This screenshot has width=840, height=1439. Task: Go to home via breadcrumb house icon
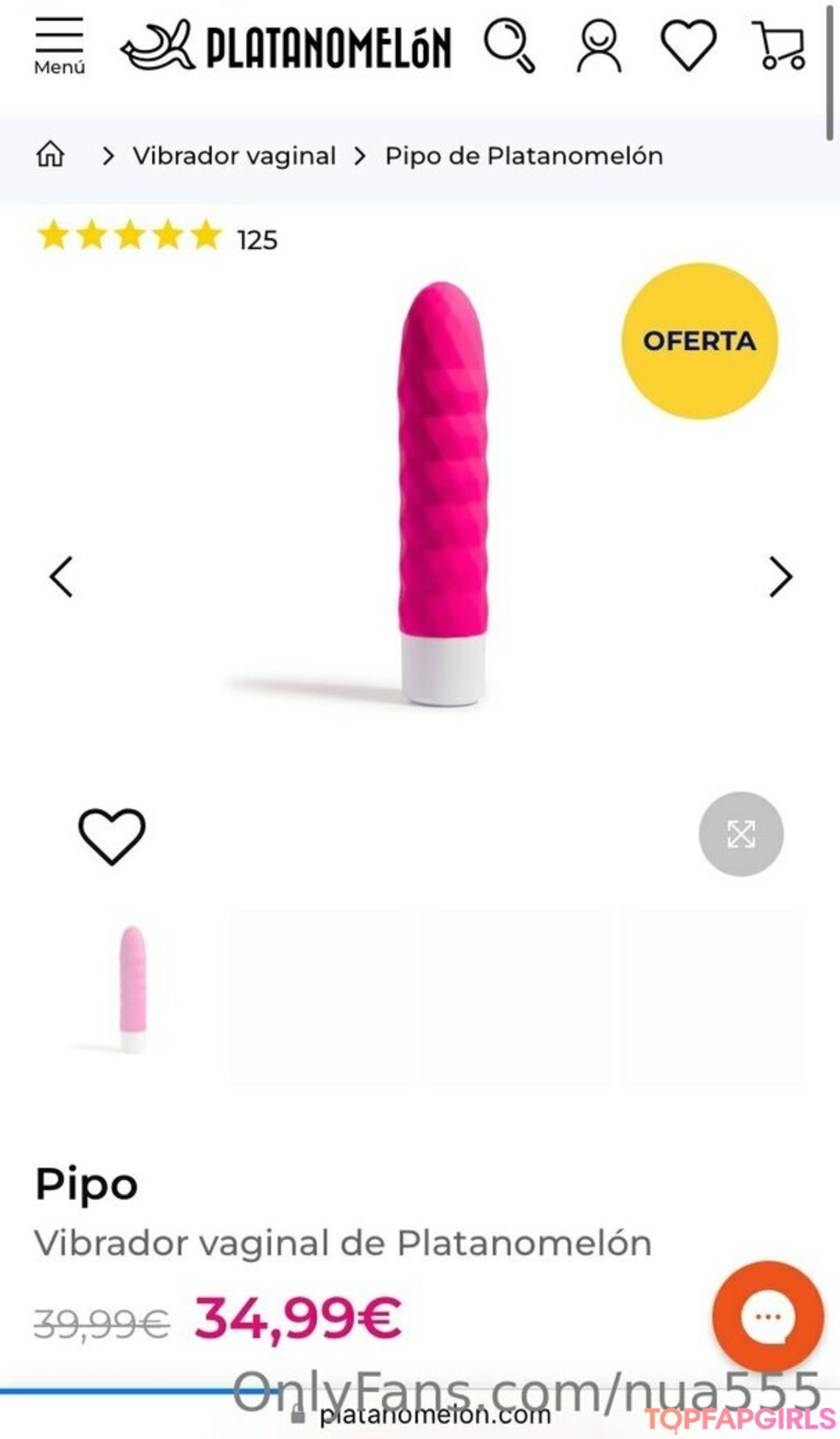click(x=51, y=155)
